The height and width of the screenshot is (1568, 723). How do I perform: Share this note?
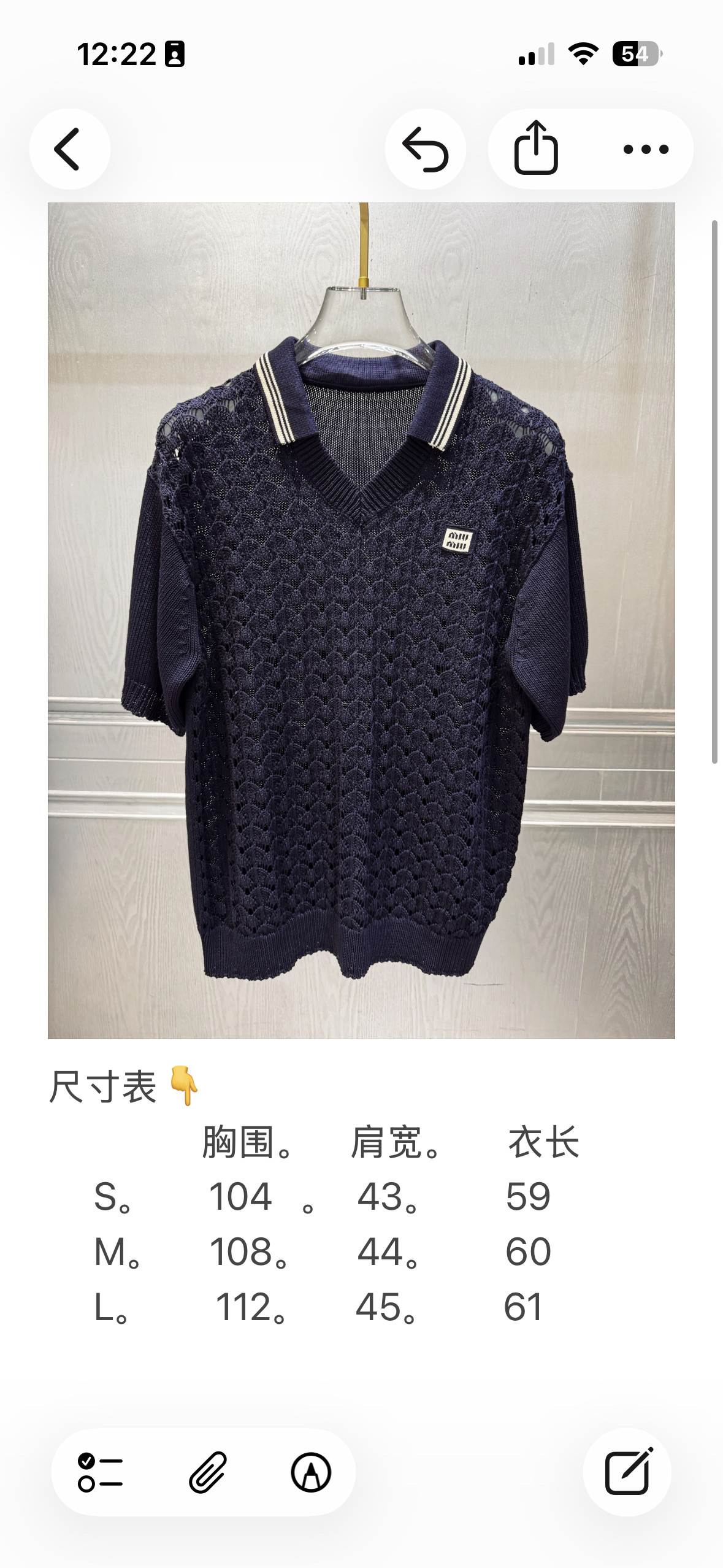tap(535, 149)
